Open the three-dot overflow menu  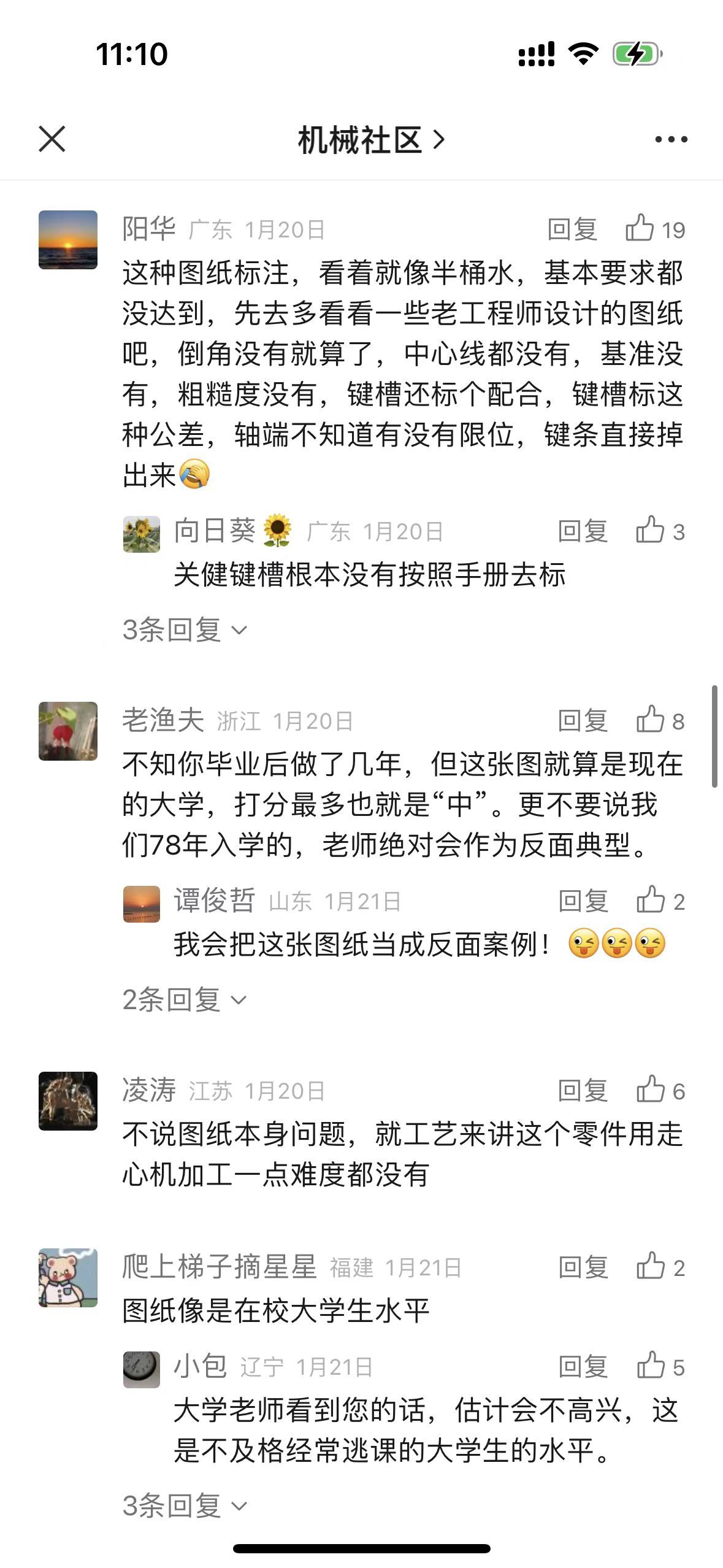(670, 139)
